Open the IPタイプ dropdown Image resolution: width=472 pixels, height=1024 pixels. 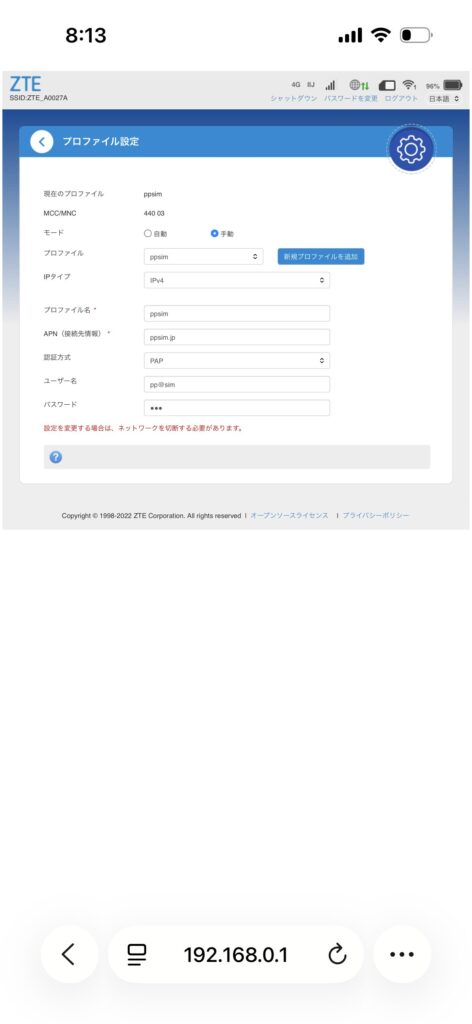236,280
